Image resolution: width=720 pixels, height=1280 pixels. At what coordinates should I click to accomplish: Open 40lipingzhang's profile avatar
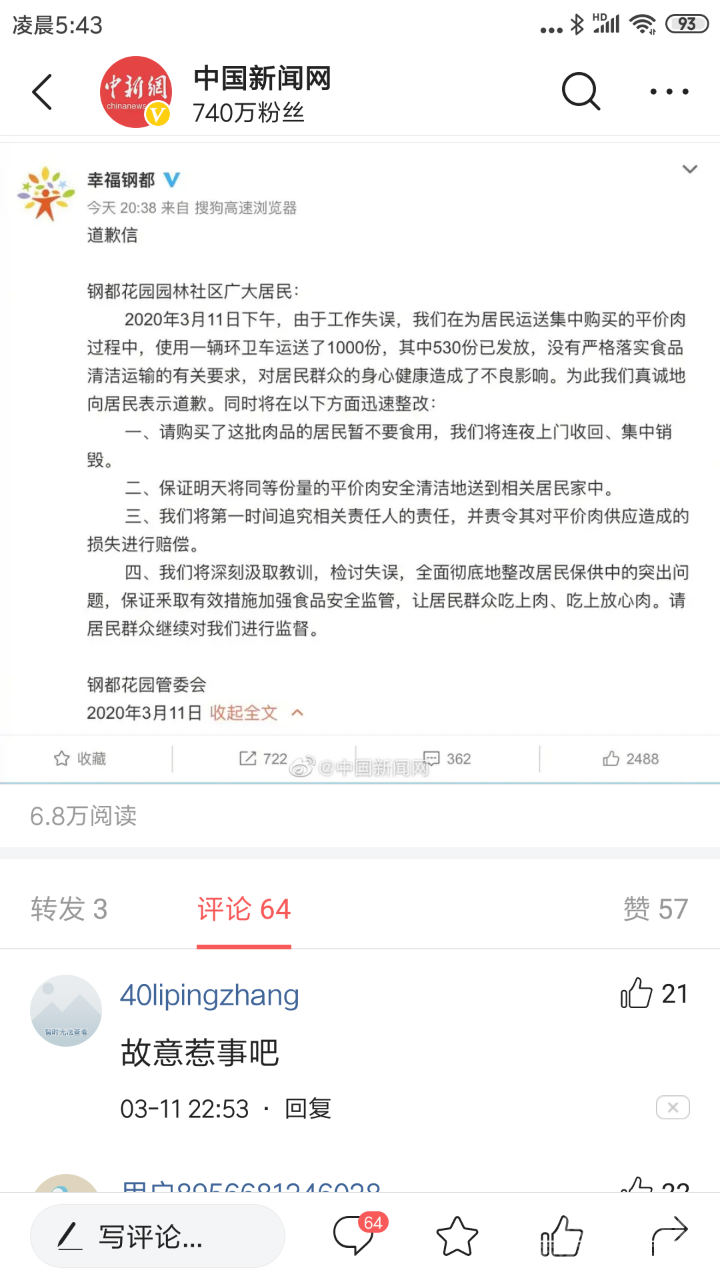pos(66,1010)
